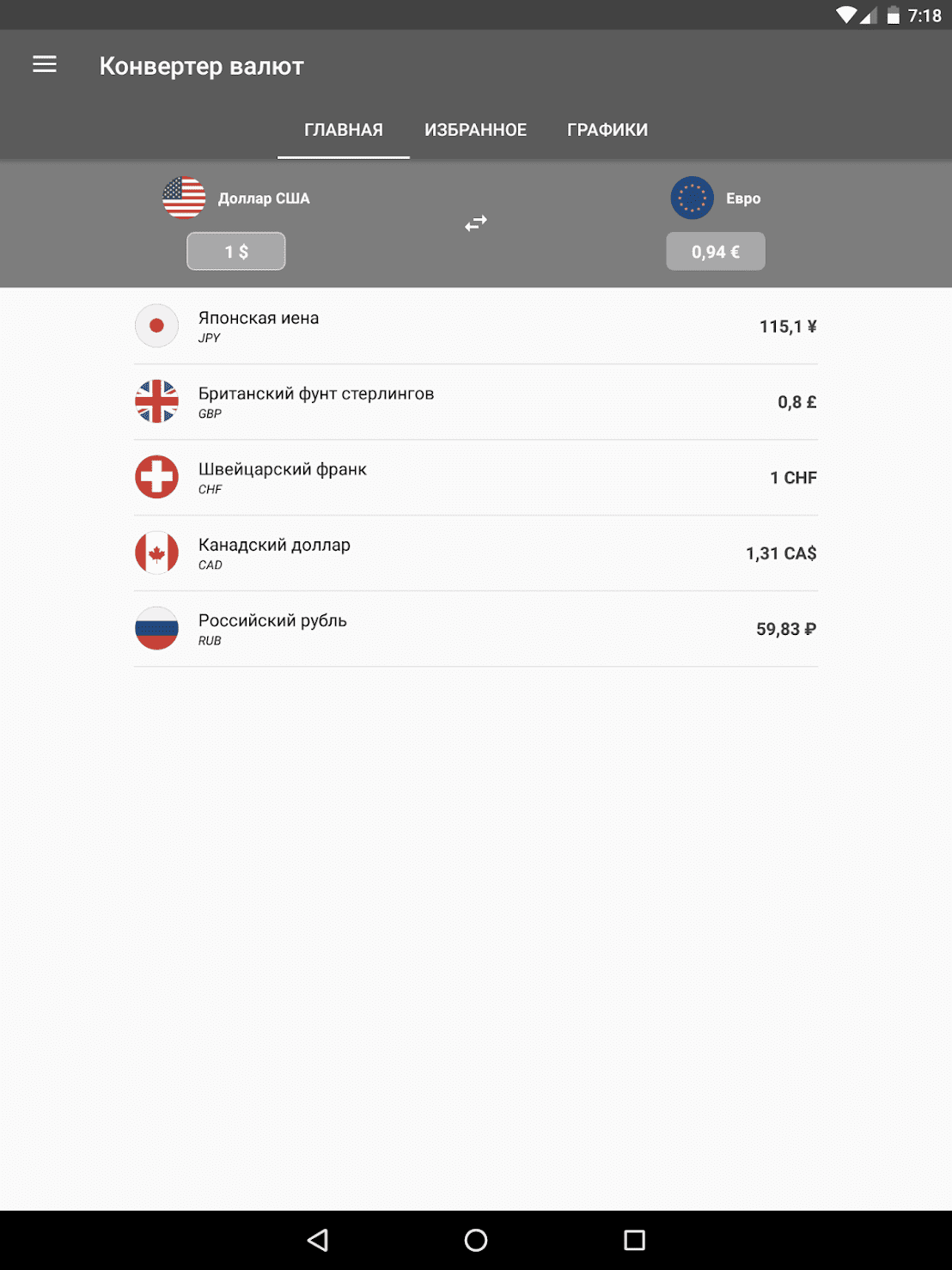Edit the 1 $ amount field
The image size is (952, 1270).
click(x=236, y=252)
